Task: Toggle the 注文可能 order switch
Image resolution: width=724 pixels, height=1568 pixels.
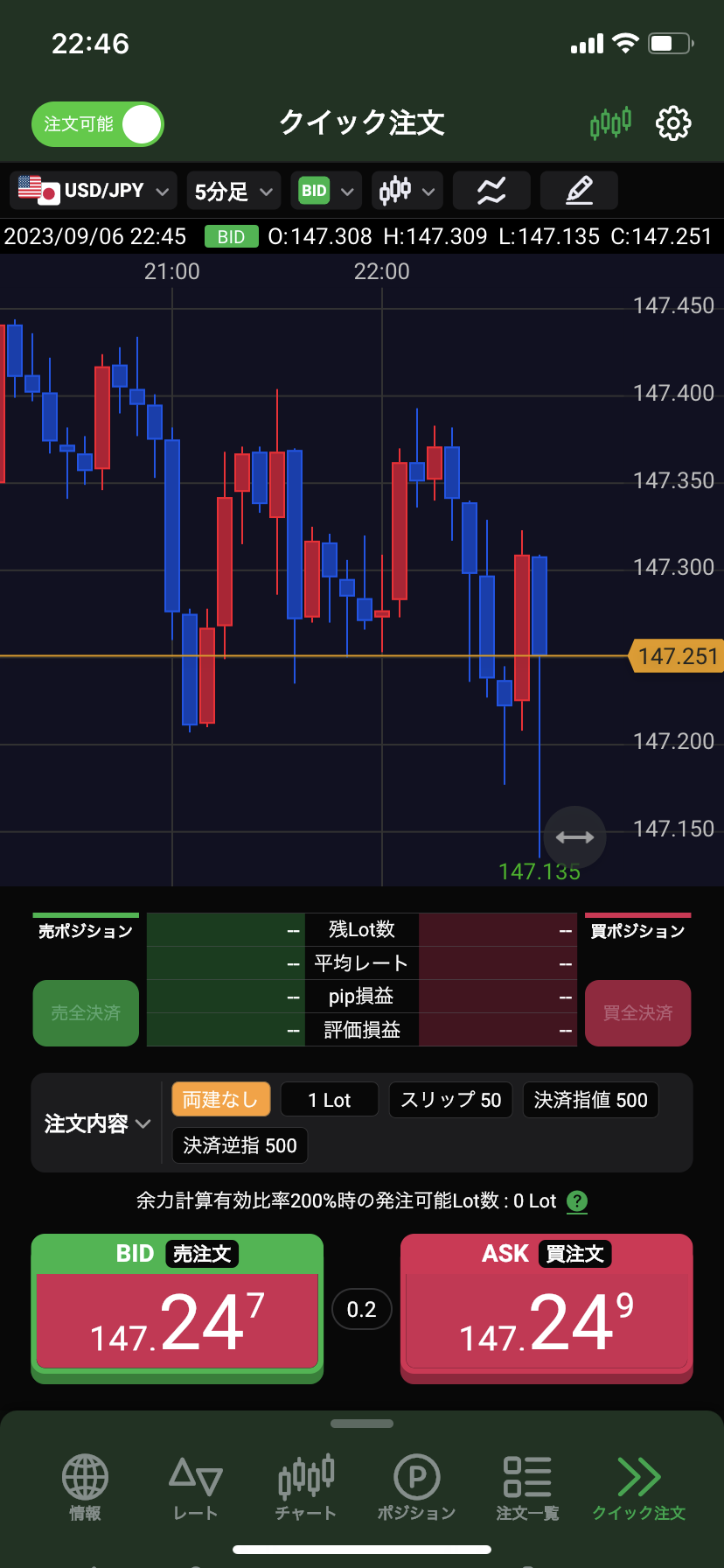Action: coord(98,124)
